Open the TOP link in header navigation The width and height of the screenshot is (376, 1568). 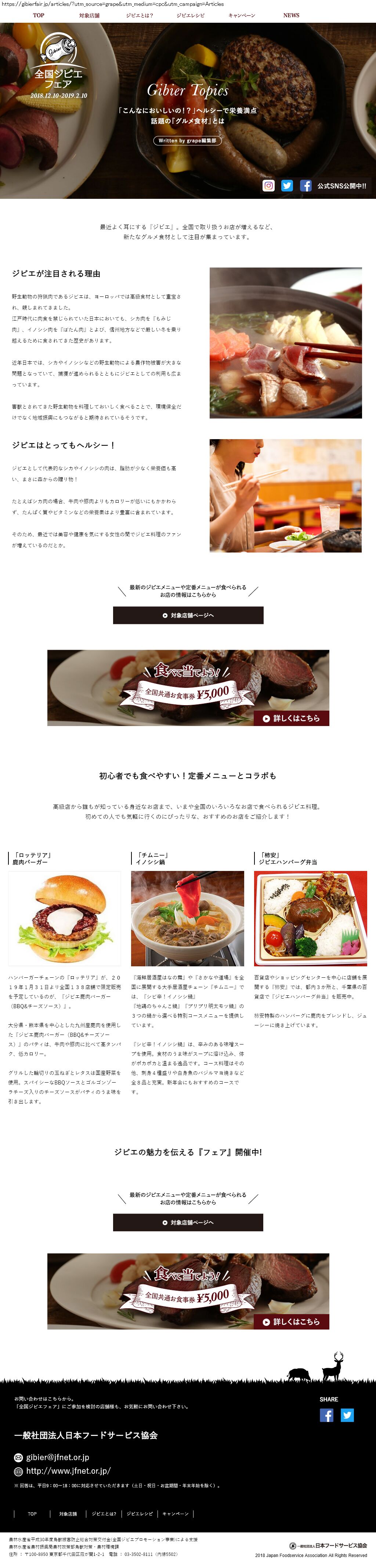click(x=39, y=15)
